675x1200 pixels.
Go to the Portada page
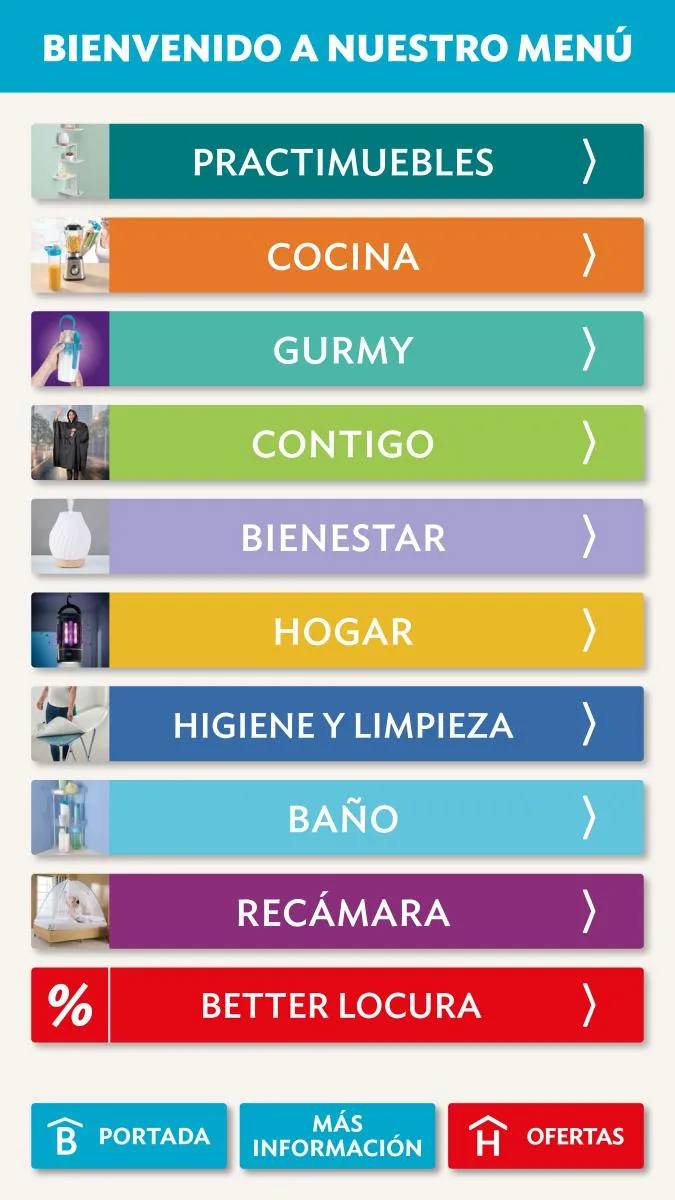(129, 1136)
